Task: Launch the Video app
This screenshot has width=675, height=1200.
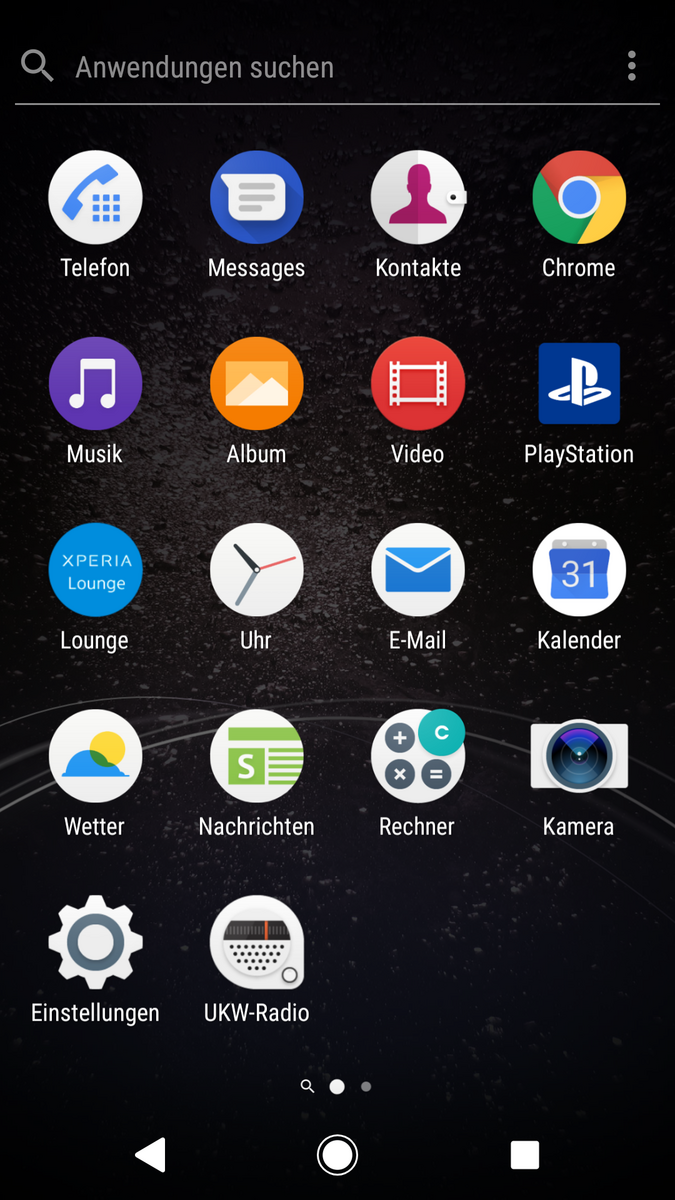Action: 417,384
